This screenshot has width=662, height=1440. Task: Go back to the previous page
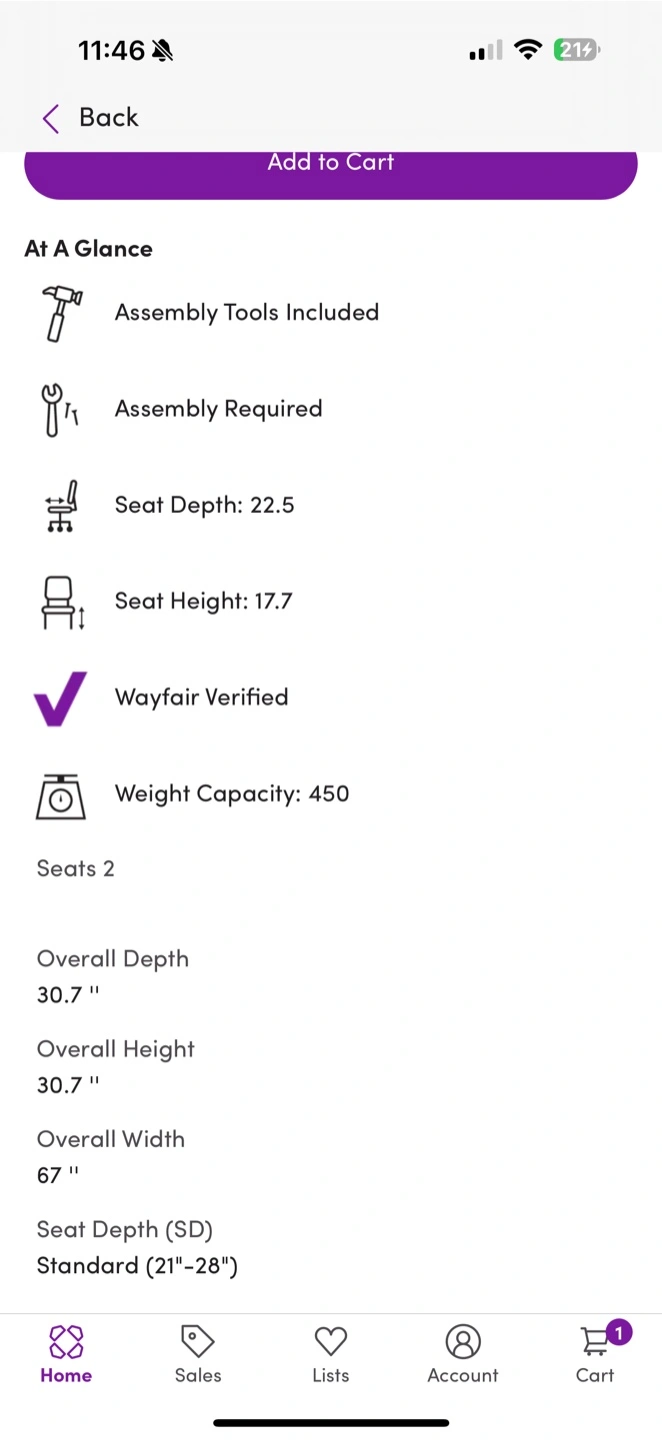coord(90,118)
